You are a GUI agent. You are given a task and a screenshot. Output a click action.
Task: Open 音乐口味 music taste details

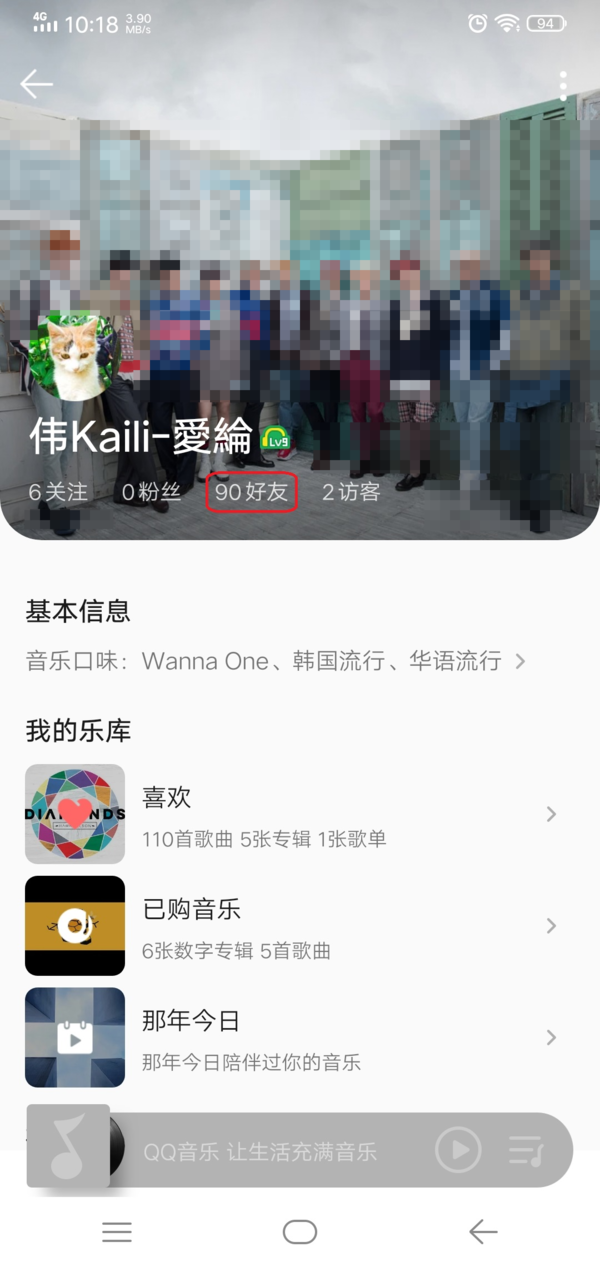tap(275, 661)
